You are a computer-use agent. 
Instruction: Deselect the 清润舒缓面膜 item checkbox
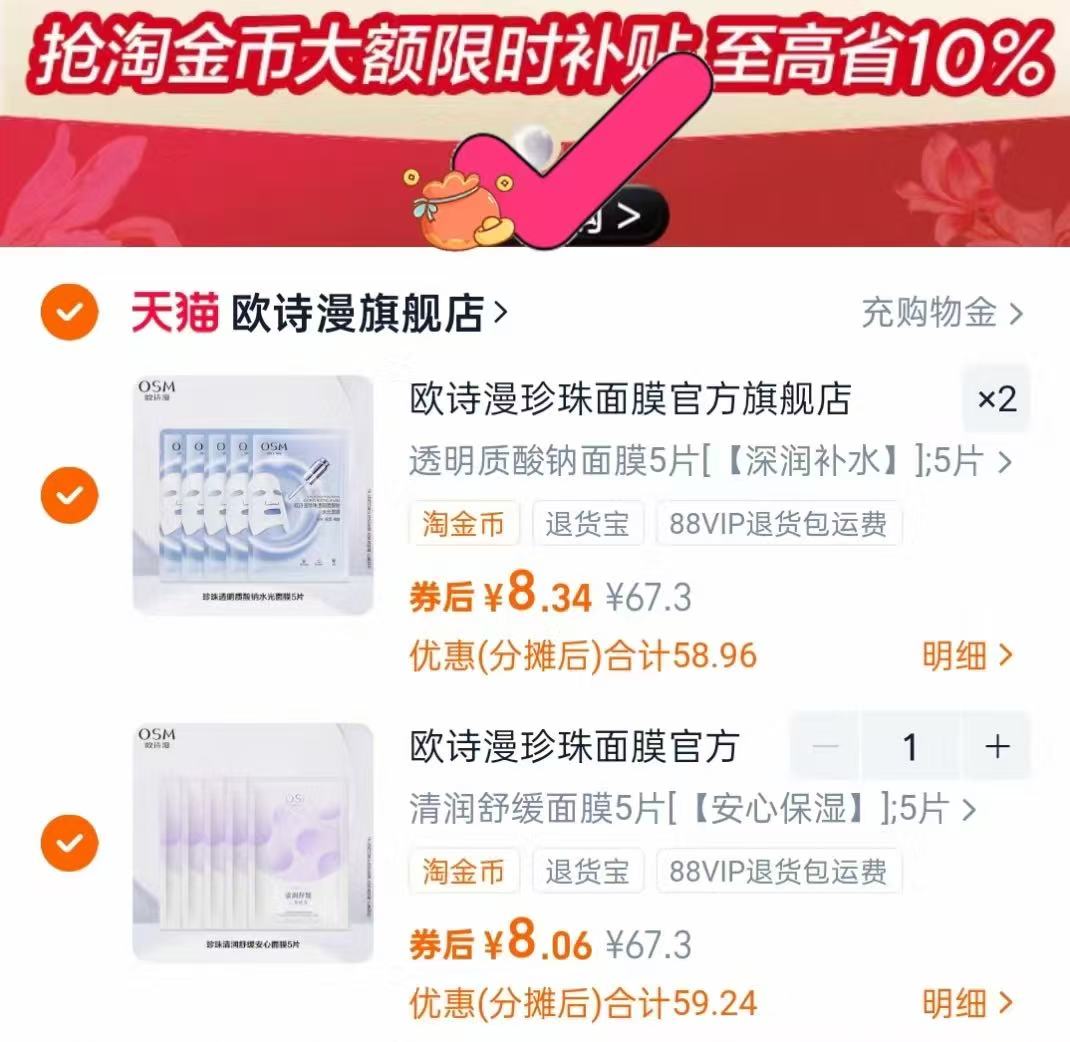click(69, 842)
